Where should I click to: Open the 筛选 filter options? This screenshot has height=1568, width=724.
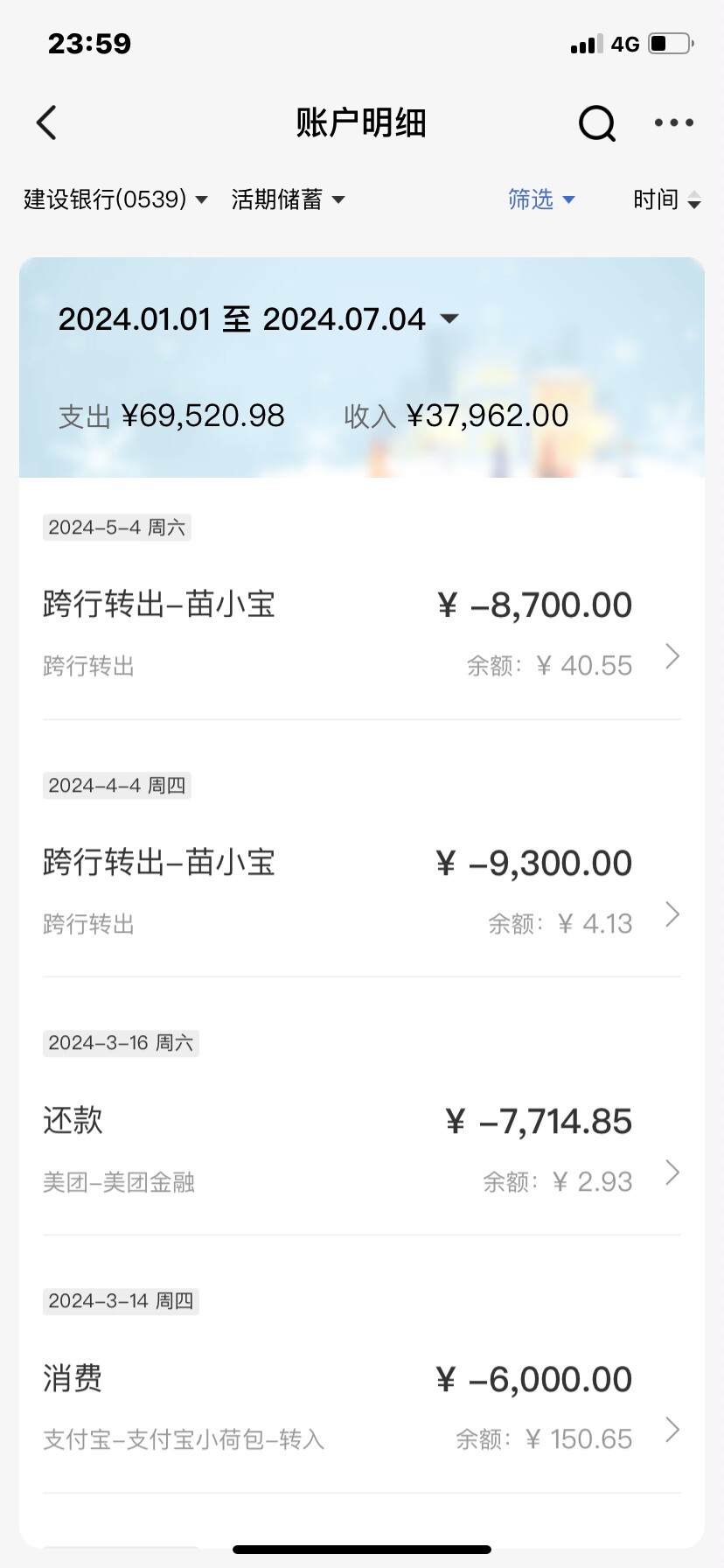(x=541, y=199)
